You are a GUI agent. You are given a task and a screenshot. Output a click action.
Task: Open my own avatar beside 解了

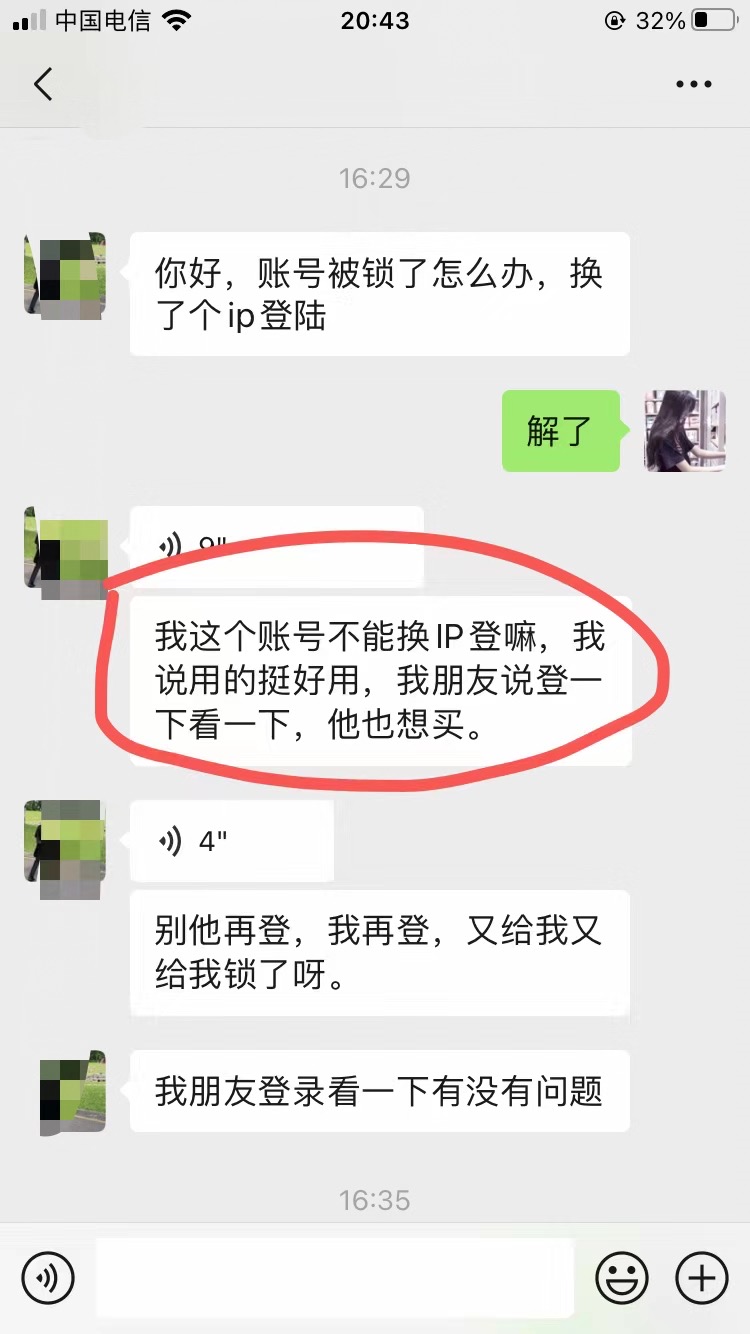pos(685,431)
